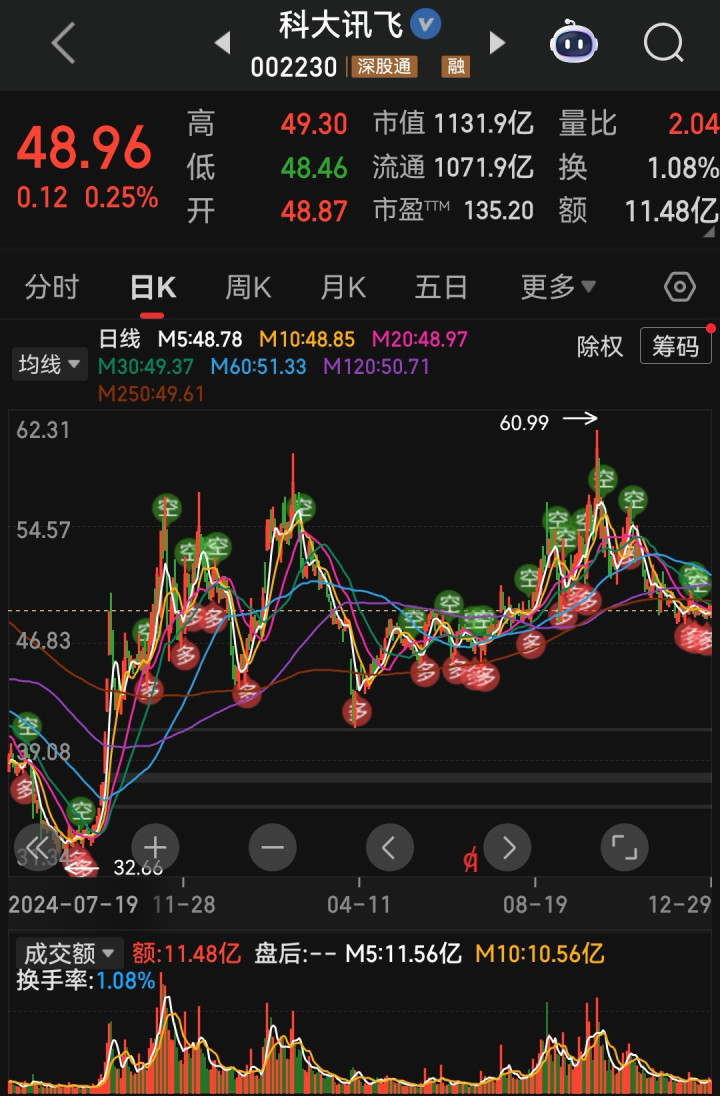Open the 均线 indicator dropdown
This screenshot has width=720, height=1096.
pos(49,364)
